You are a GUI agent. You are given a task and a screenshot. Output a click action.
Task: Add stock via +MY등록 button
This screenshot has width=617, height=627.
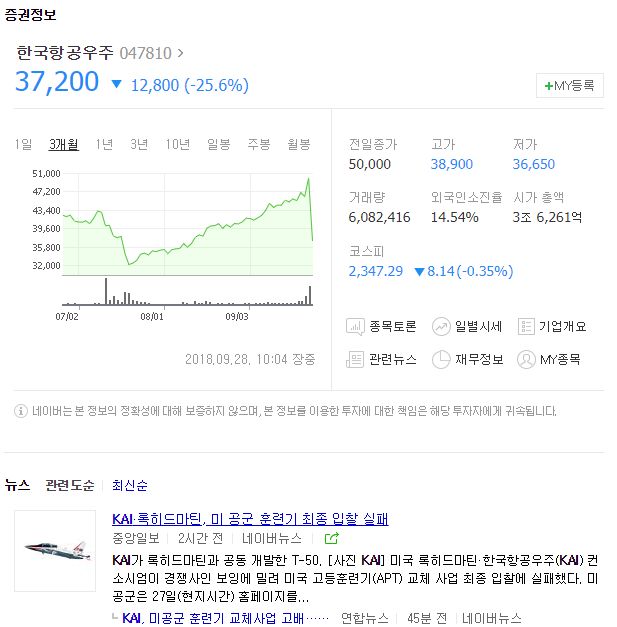tap(570, 86)
